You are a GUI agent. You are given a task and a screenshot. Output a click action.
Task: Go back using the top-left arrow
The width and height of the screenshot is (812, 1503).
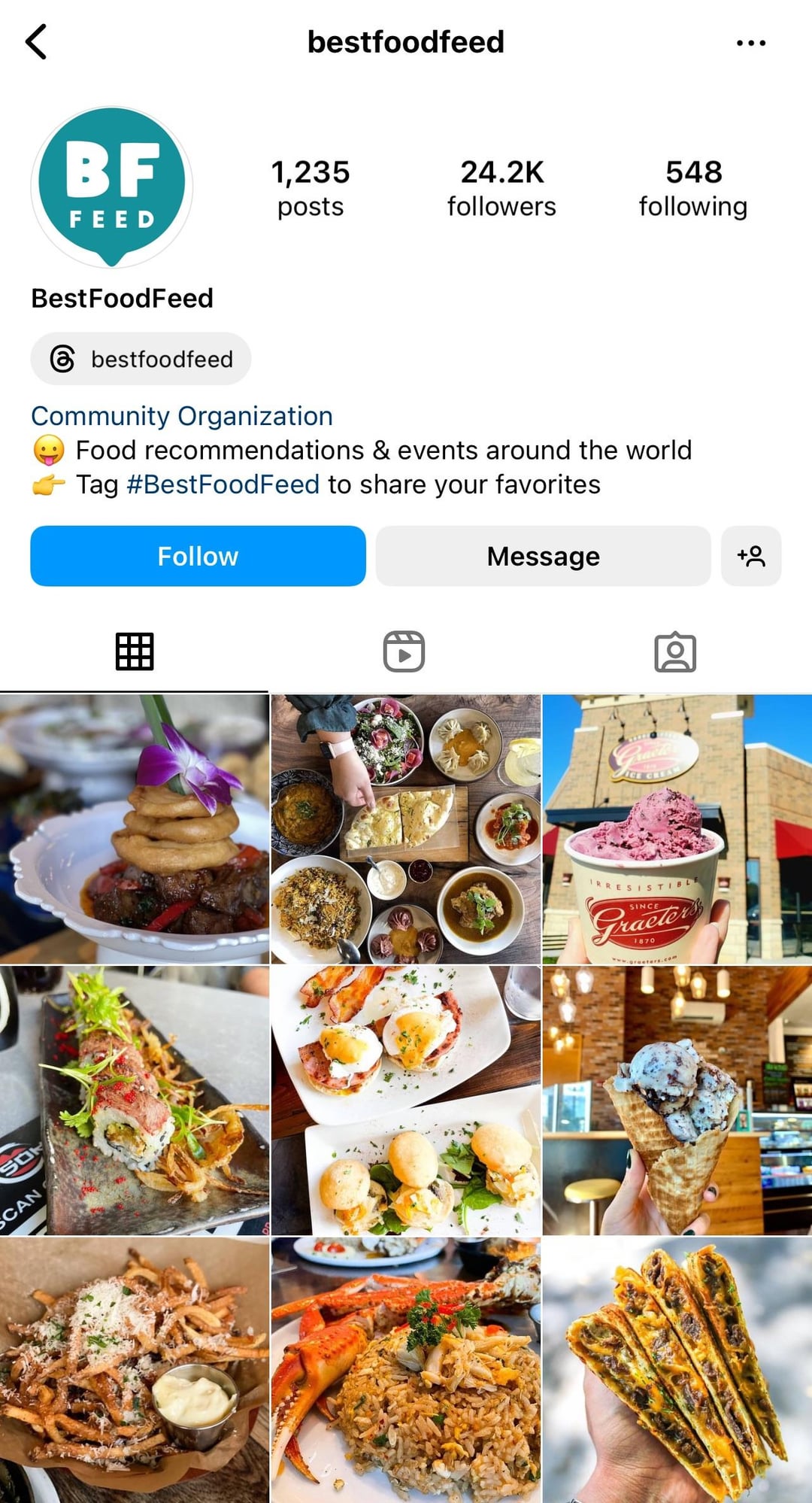point(36,41)
